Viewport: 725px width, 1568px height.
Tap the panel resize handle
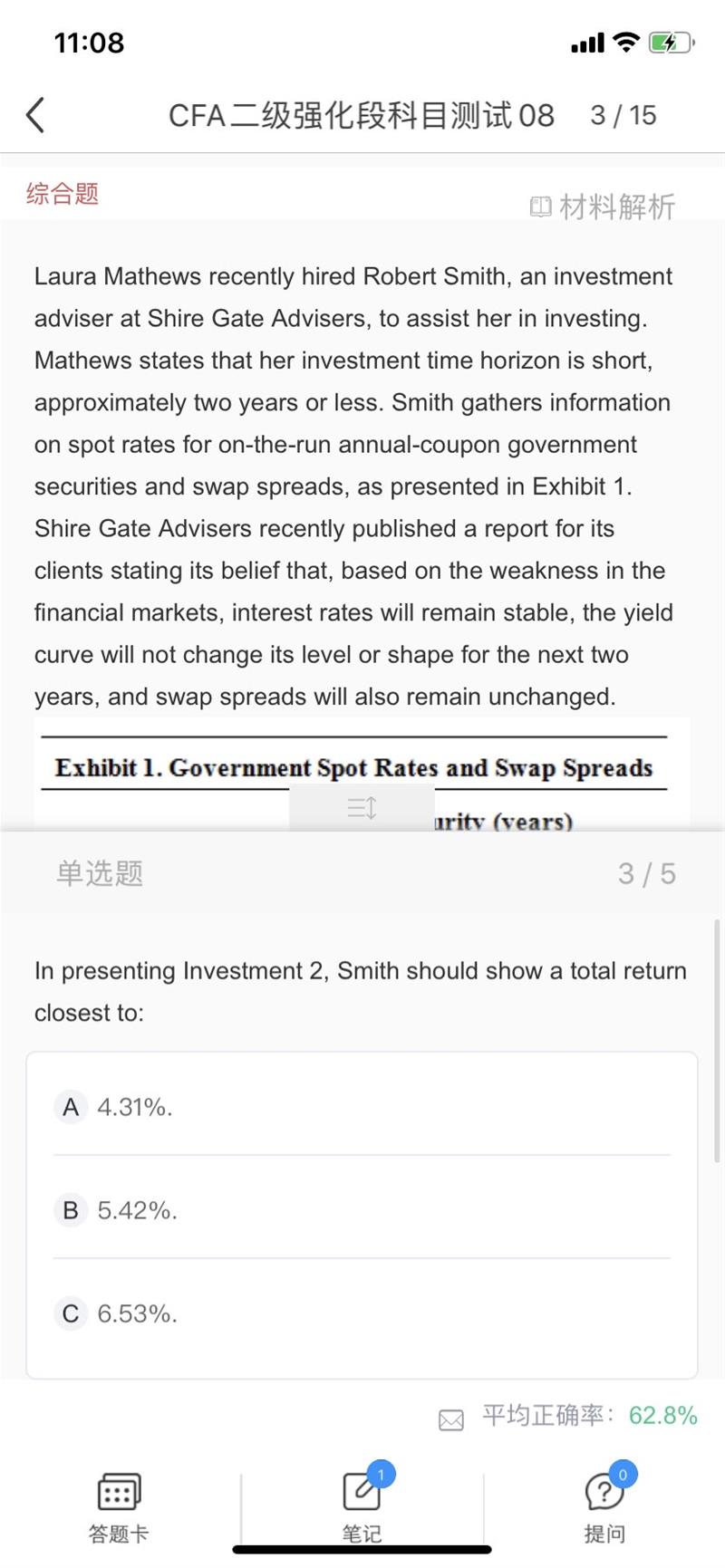[362, 807]
